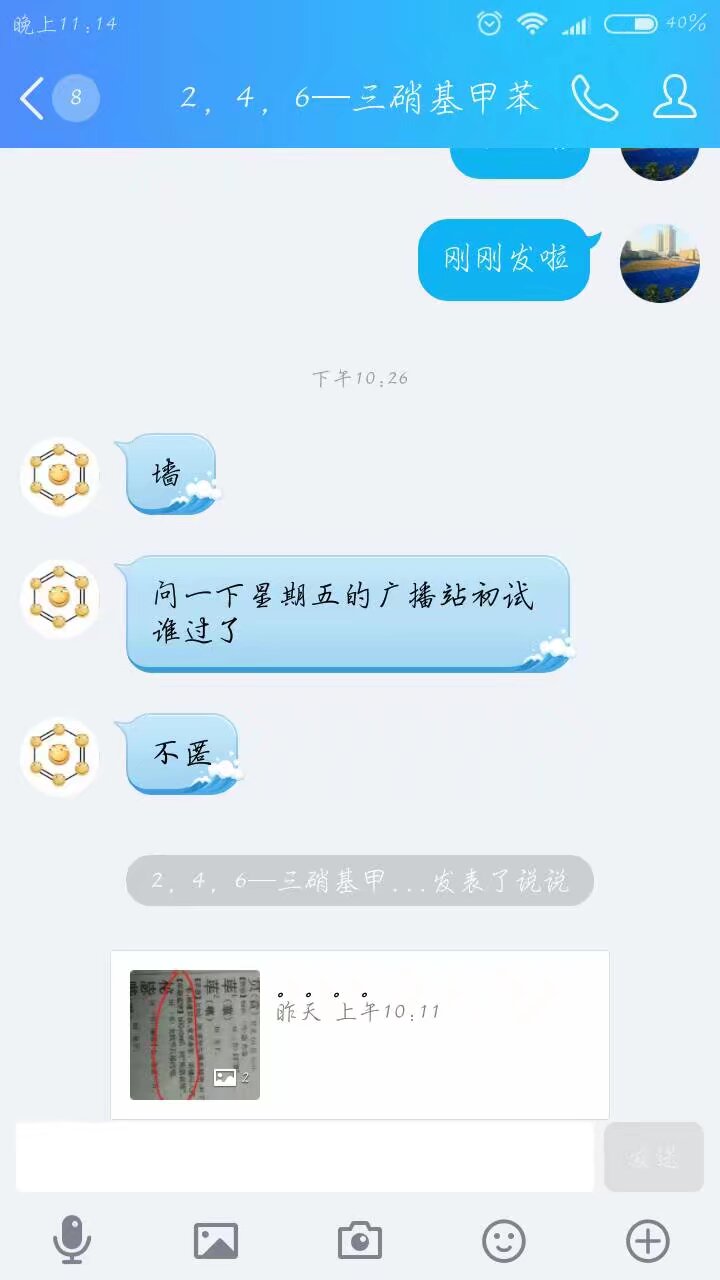Record a voice message with the microphone
Viewport: 720px width, 1280px height.
tap(72, 1241)
